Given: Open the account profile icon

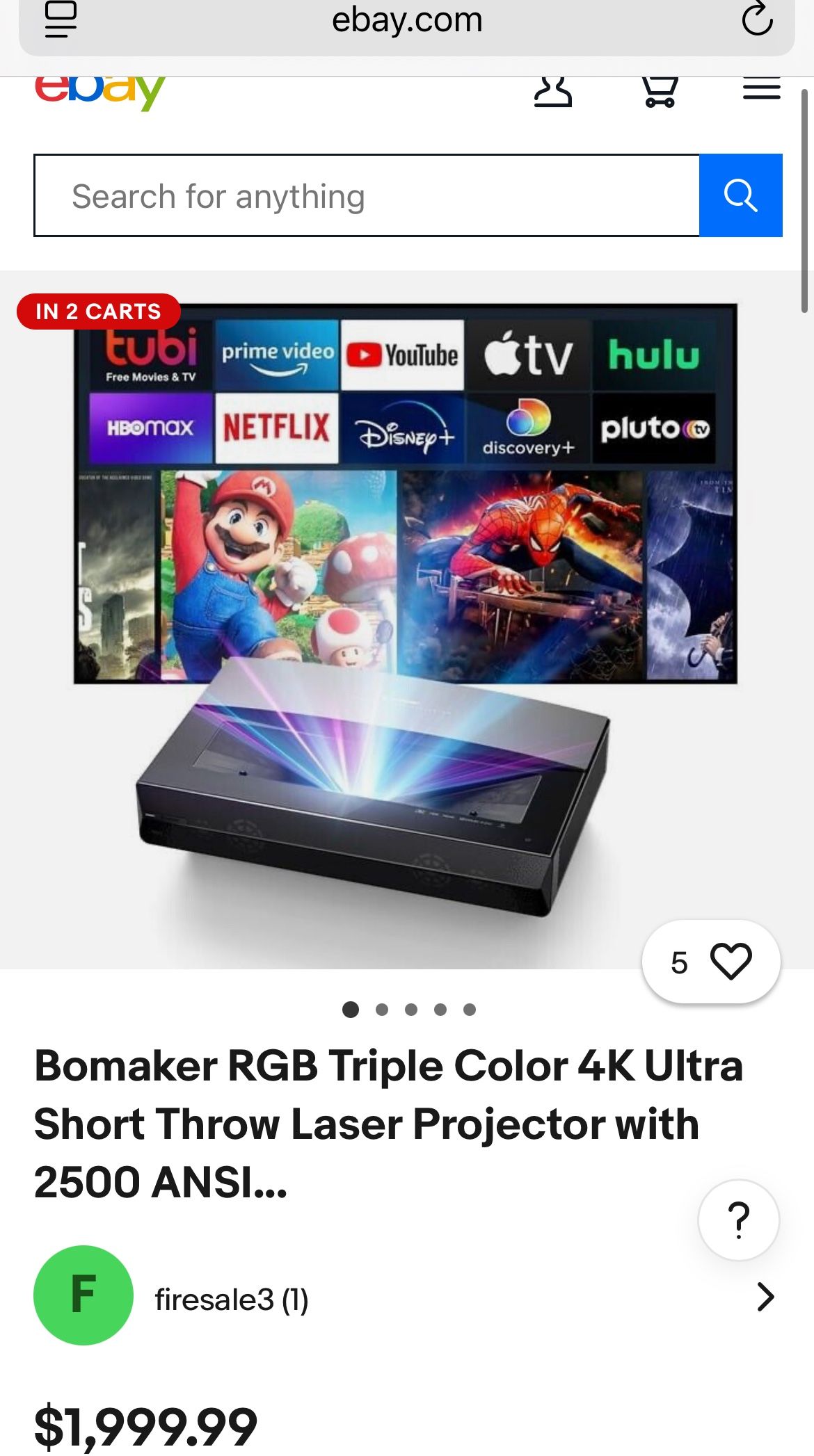Looking at the screenshot, I should click(553, 92).
